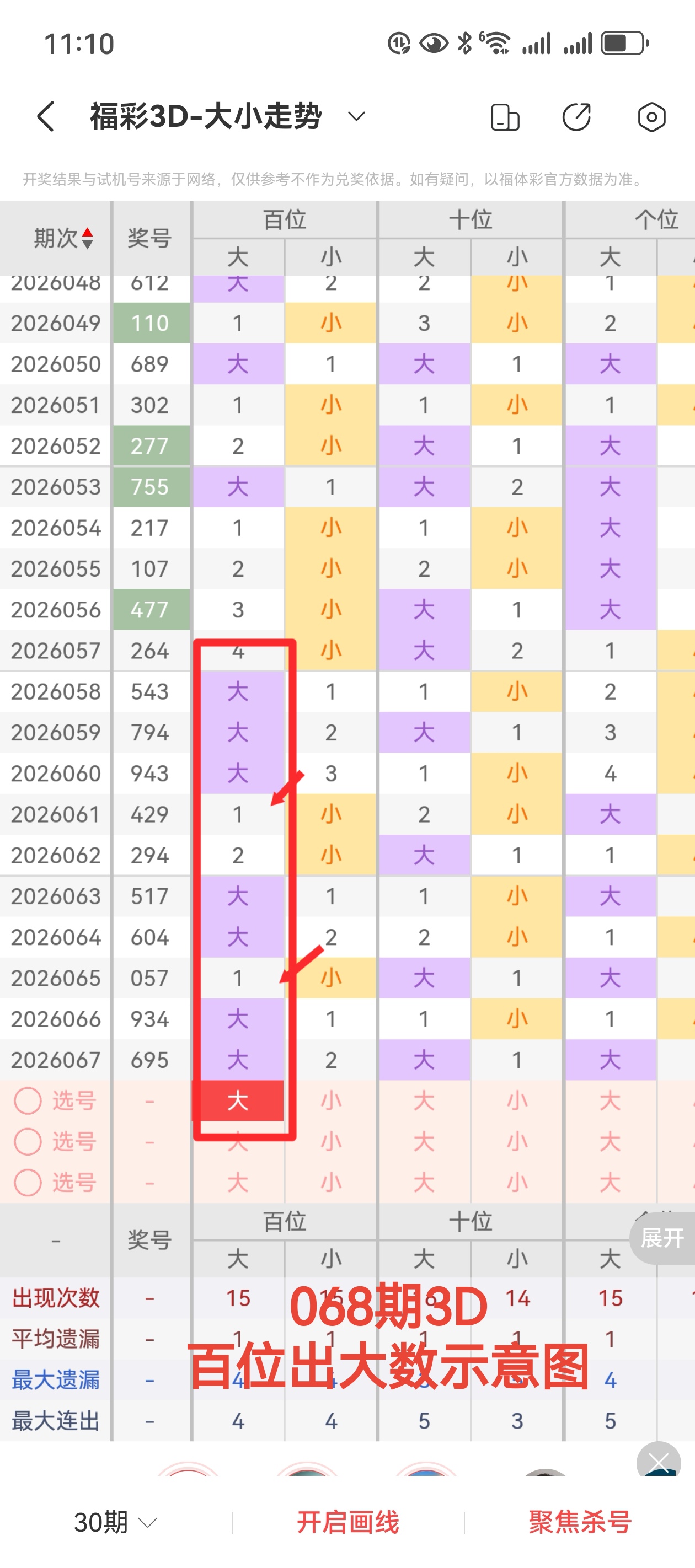
Task: Change the 30期 period count
Action: (115, 1522)
